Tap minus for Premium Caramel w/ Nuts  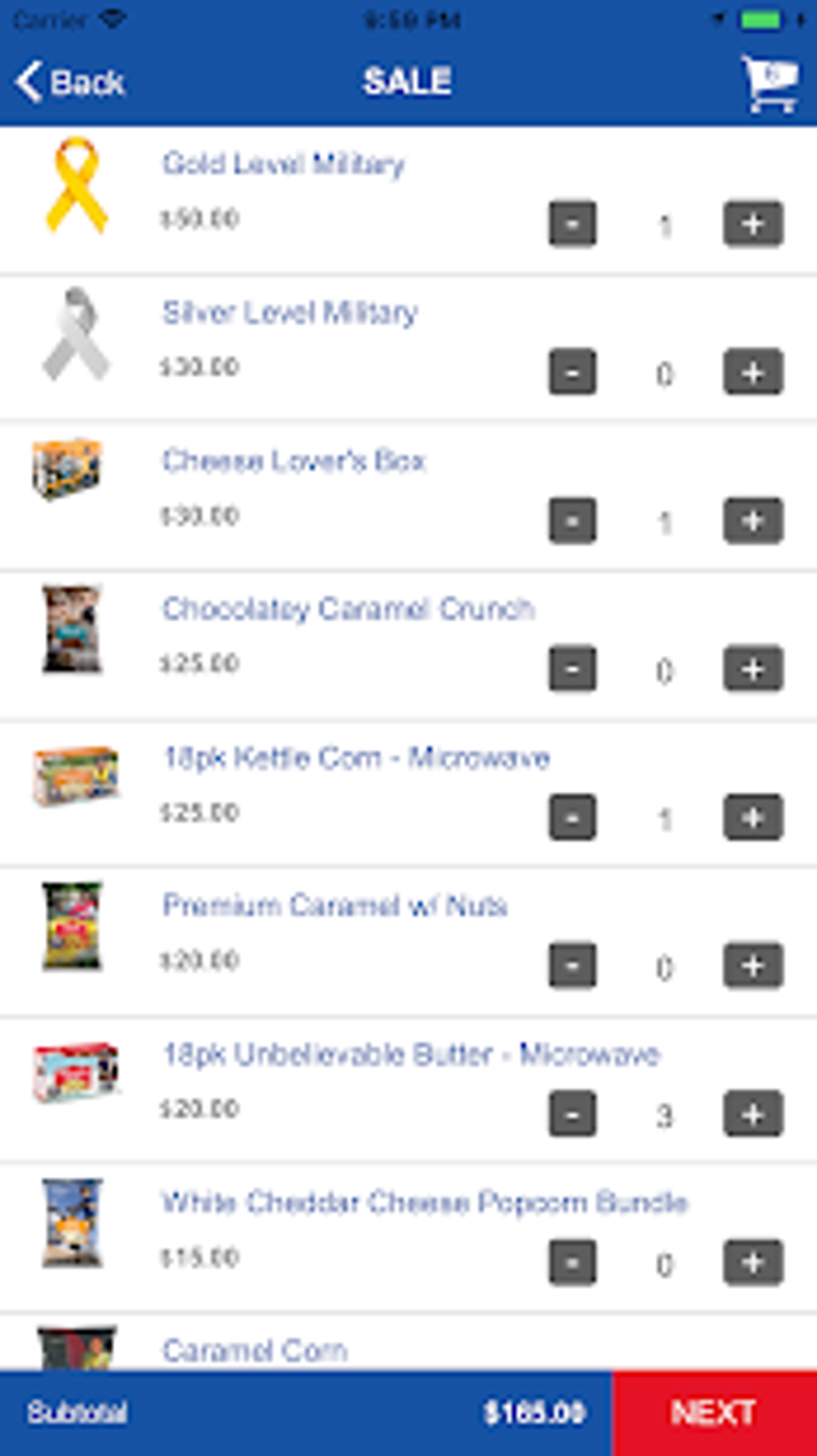click(x=573, y=966)
